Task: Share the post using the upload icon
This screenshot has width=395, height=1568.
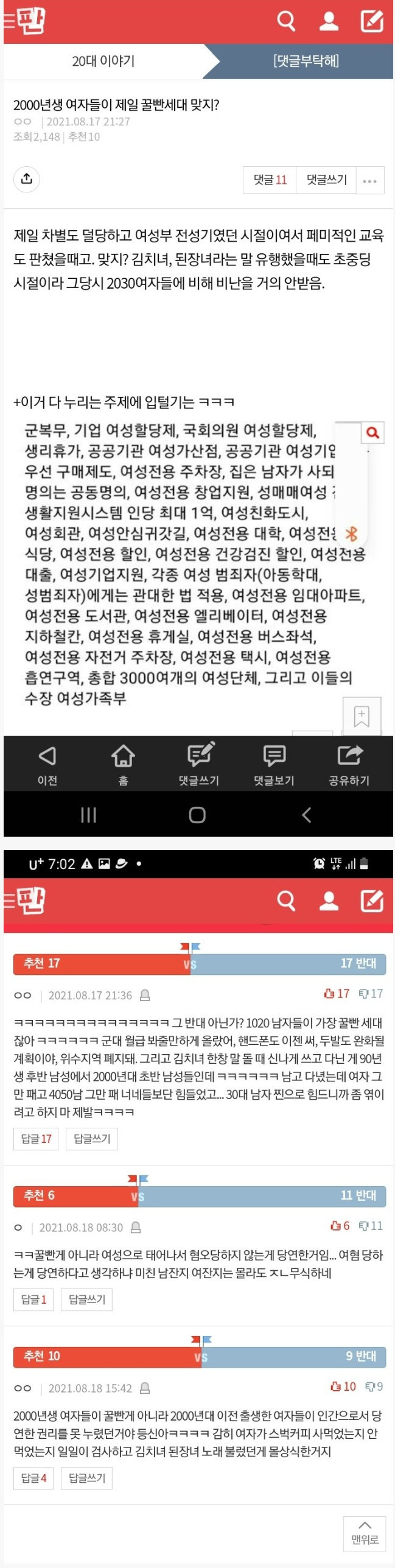Action: (27, 178)
